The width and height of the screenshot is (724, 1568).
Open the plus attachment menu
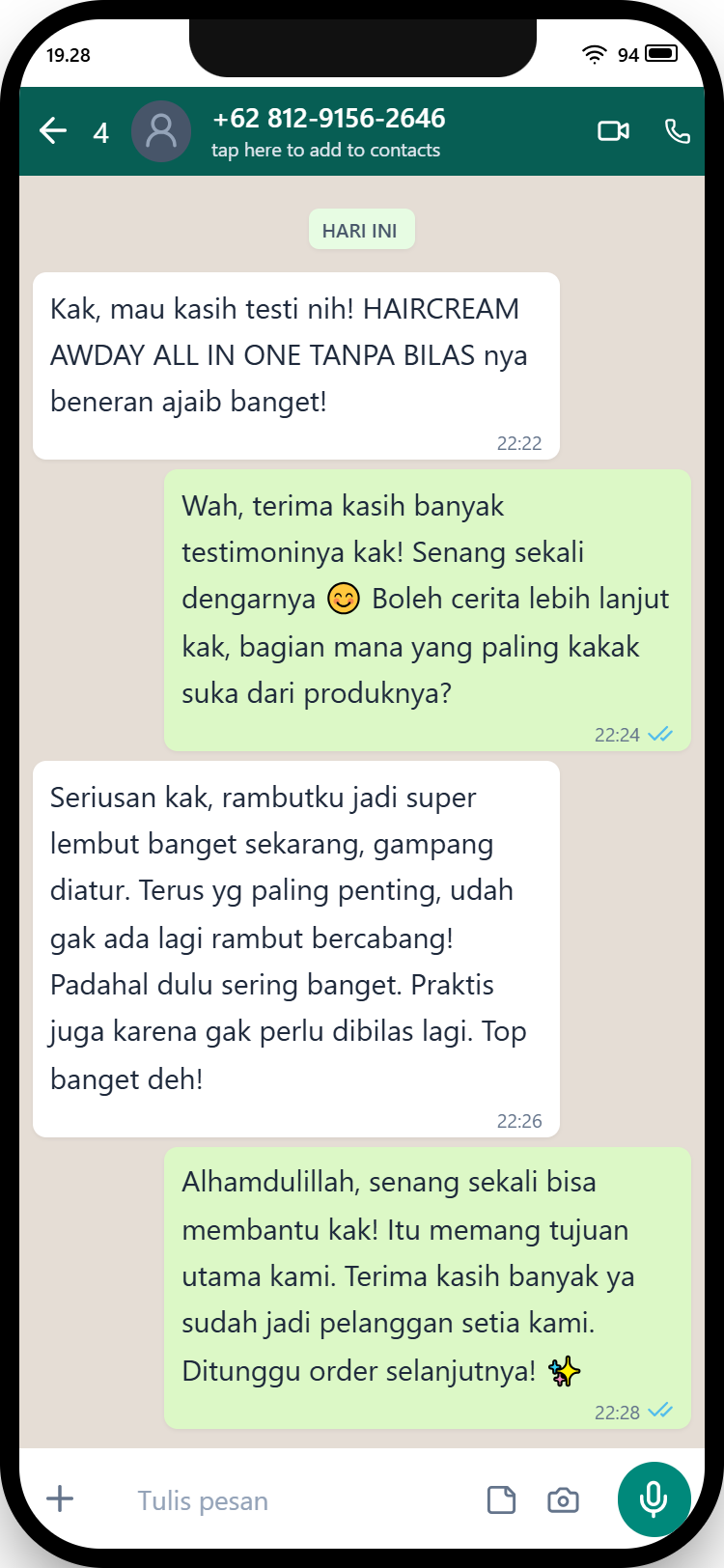click(60, 1499)
